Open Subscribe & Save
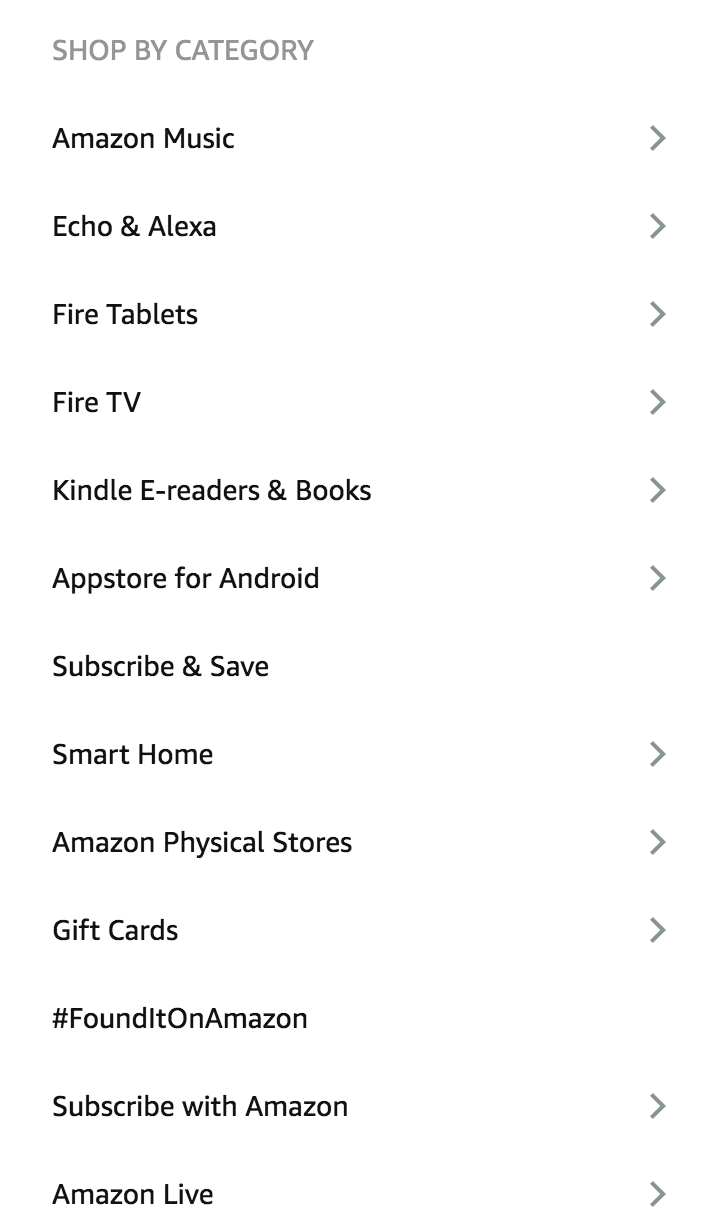Screen dimensions: 708x1224 (x=354, y=666)
